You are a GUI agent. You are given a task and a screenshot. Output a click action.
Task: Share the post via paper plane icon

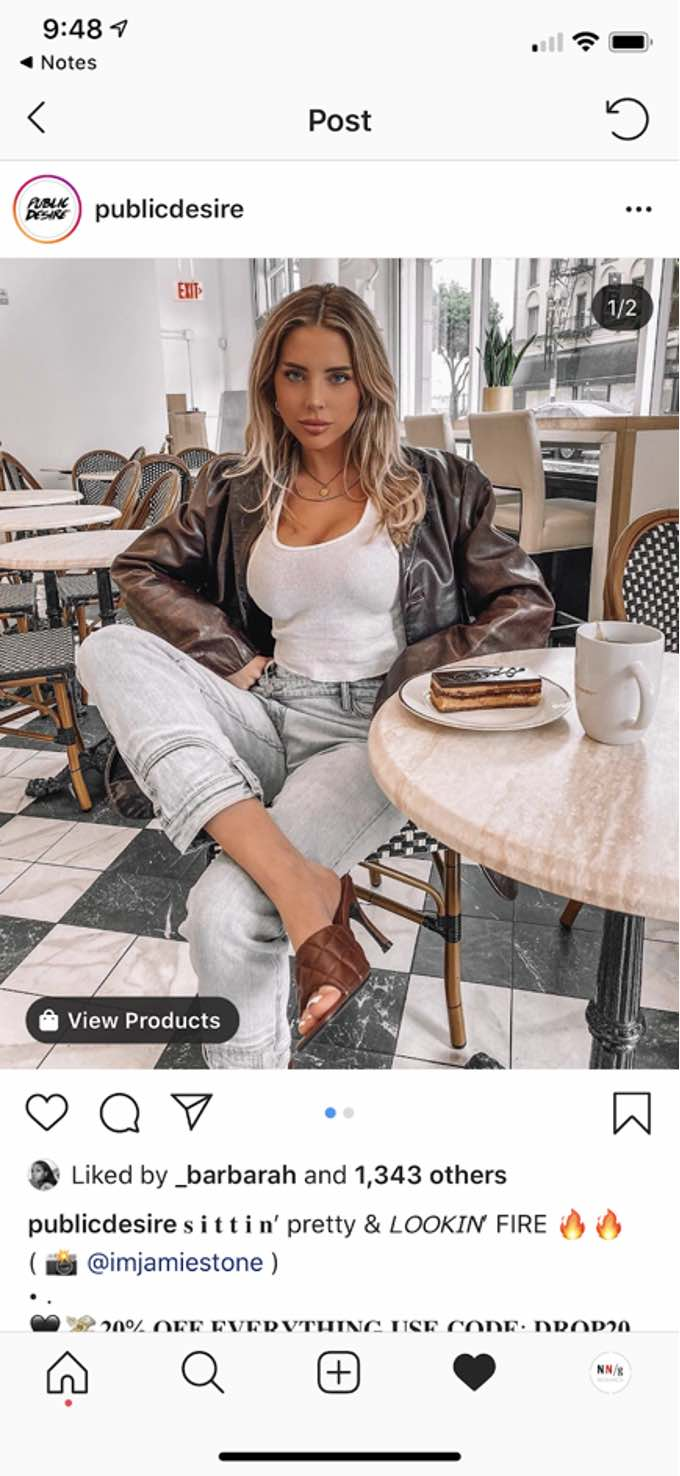[x=191, y=1111]
